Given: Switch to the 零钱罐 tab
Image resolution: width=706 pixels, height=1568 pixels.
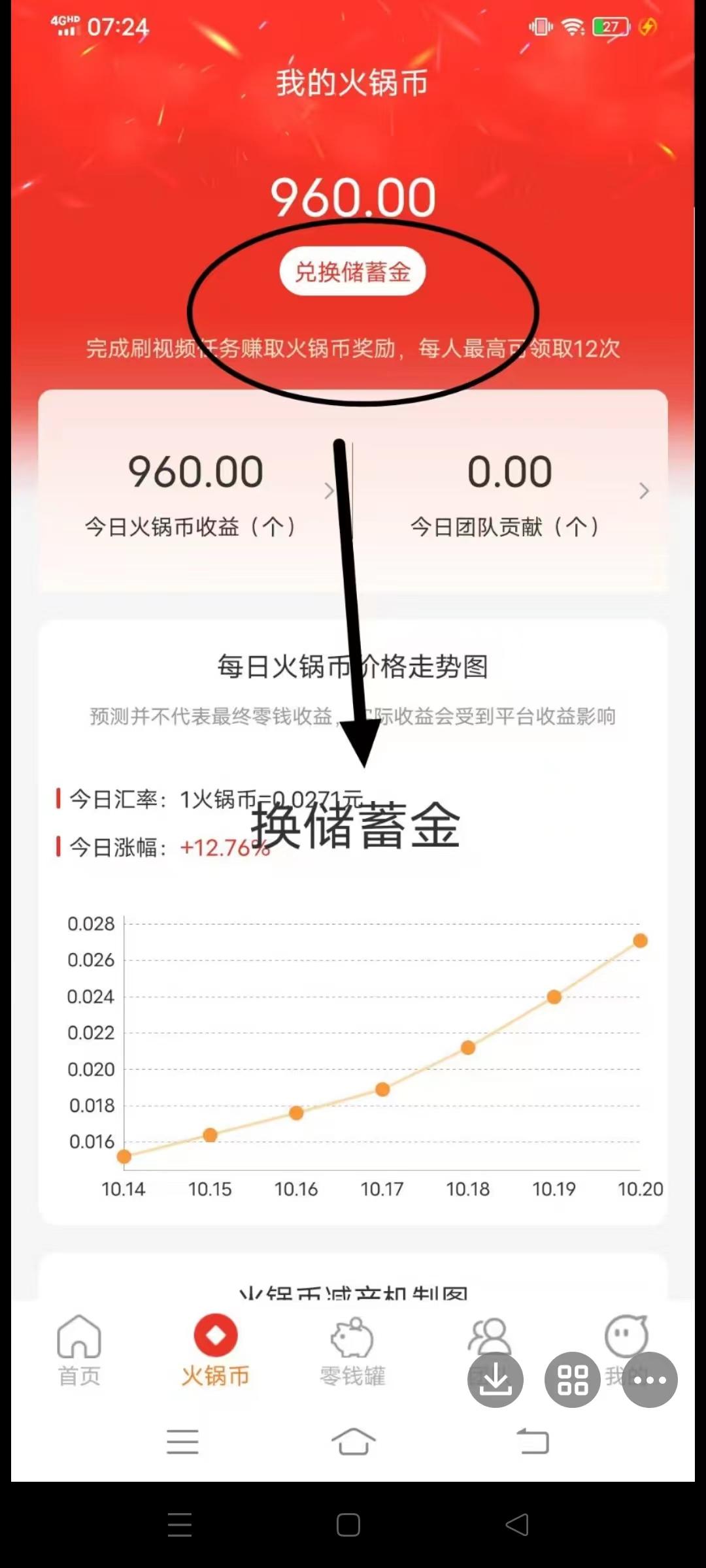Looking at the screenshot, I should click(x=352, y=1350).
